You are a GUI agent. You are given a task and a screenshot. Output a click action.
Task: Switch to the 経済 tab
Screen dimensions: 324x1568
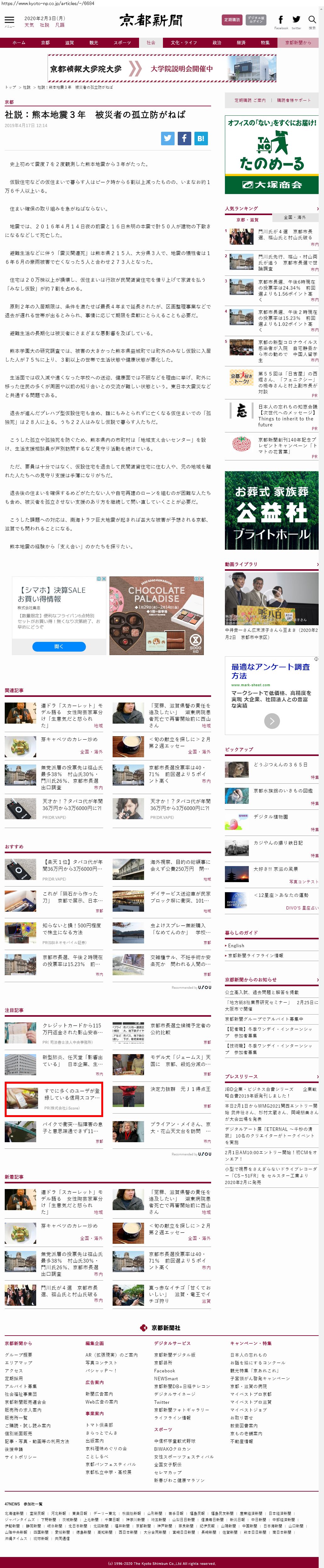(x=241, y=42)
